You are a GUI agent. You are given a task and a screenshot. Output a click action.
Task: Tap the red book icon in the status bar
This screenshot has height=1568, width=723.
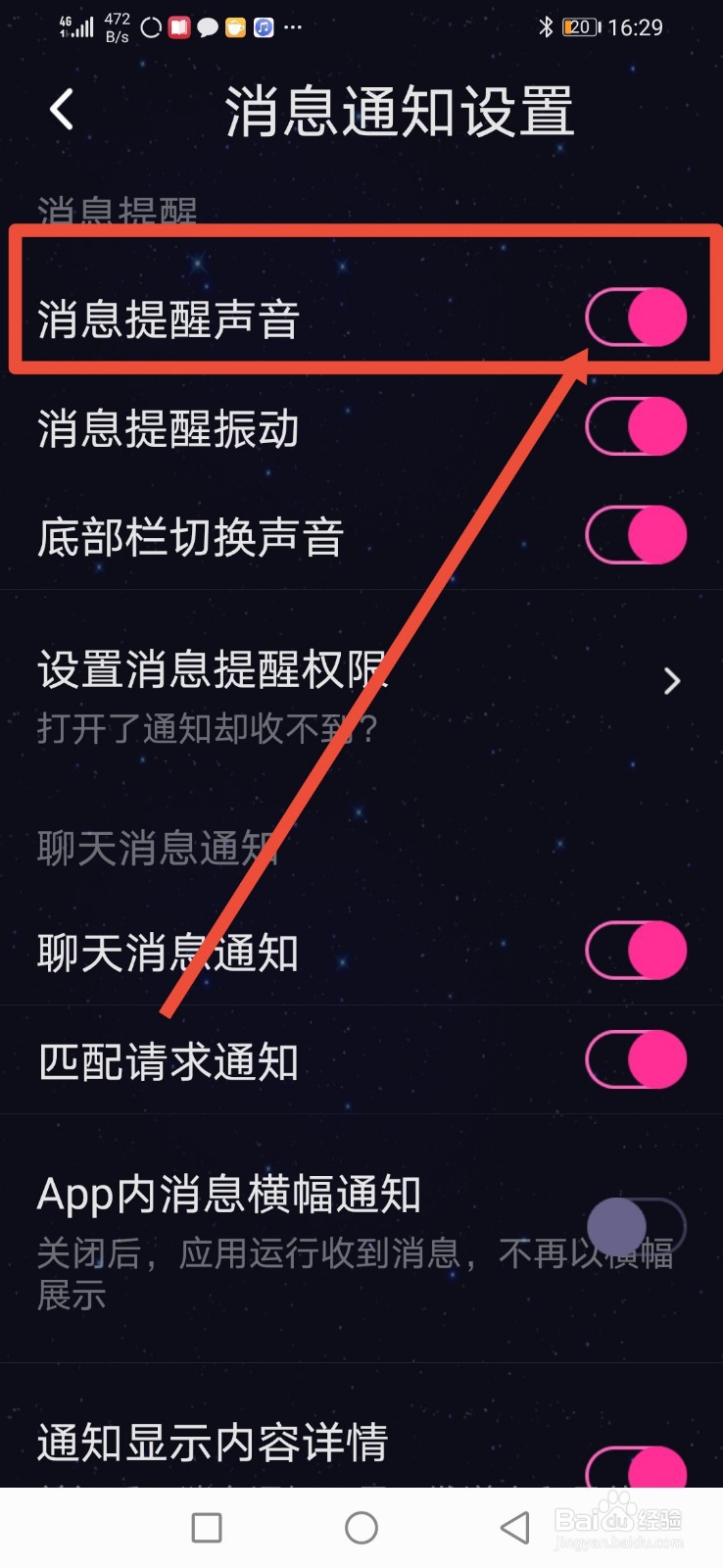[x=178, y=26]
